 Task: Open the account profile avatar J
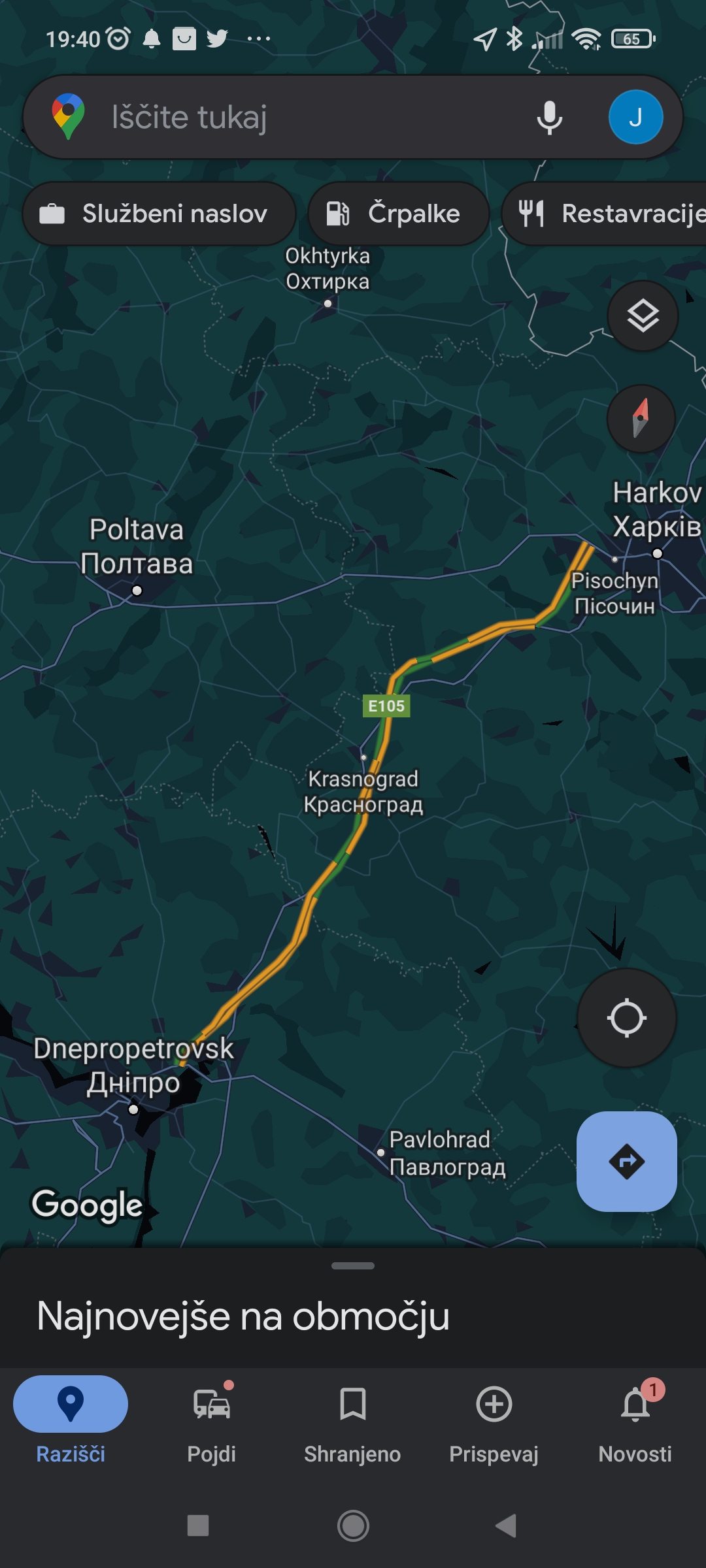tap(635, 118)
